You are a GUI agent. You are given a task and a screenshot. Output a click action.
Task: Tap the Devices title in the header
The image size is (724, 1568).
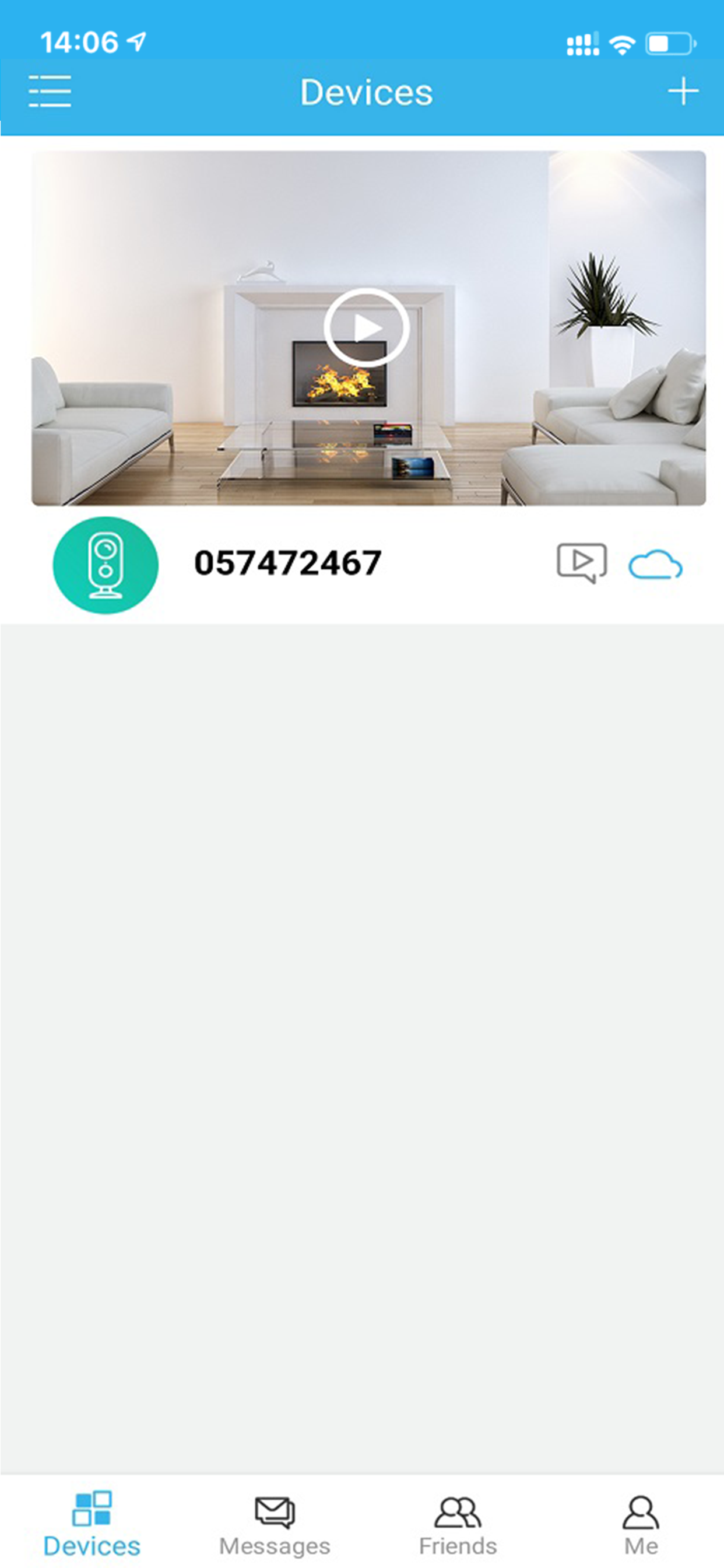[366, 93]
